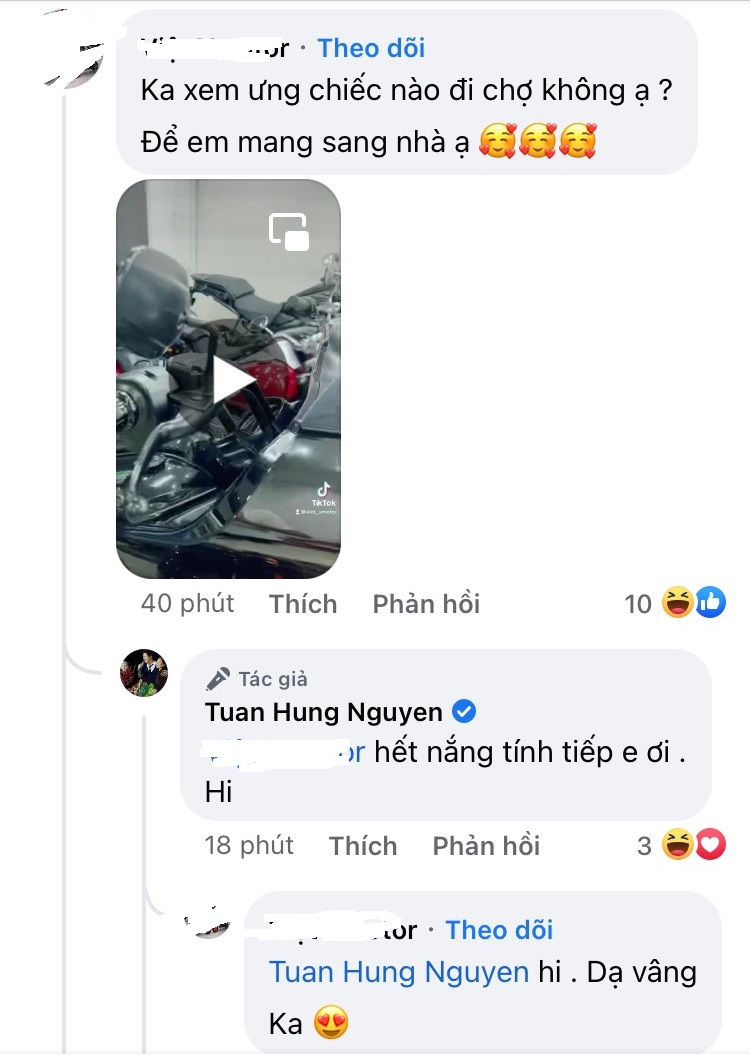Click the laughing emoji reaction under the first comment
750x1054 pixels.
676,601
